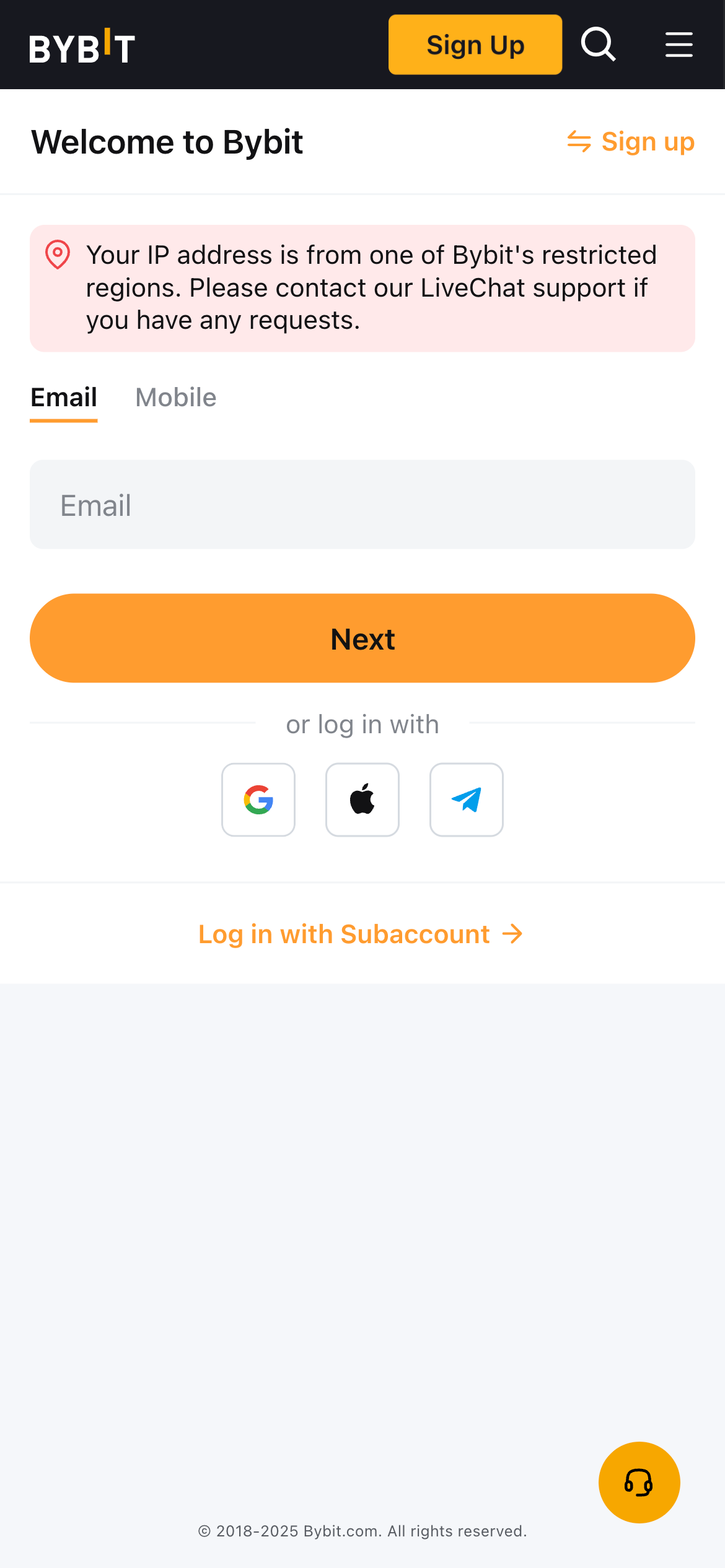725x1568 pixels.
Task: Open the search on the Bybit navbar
Action: point(599,44)
